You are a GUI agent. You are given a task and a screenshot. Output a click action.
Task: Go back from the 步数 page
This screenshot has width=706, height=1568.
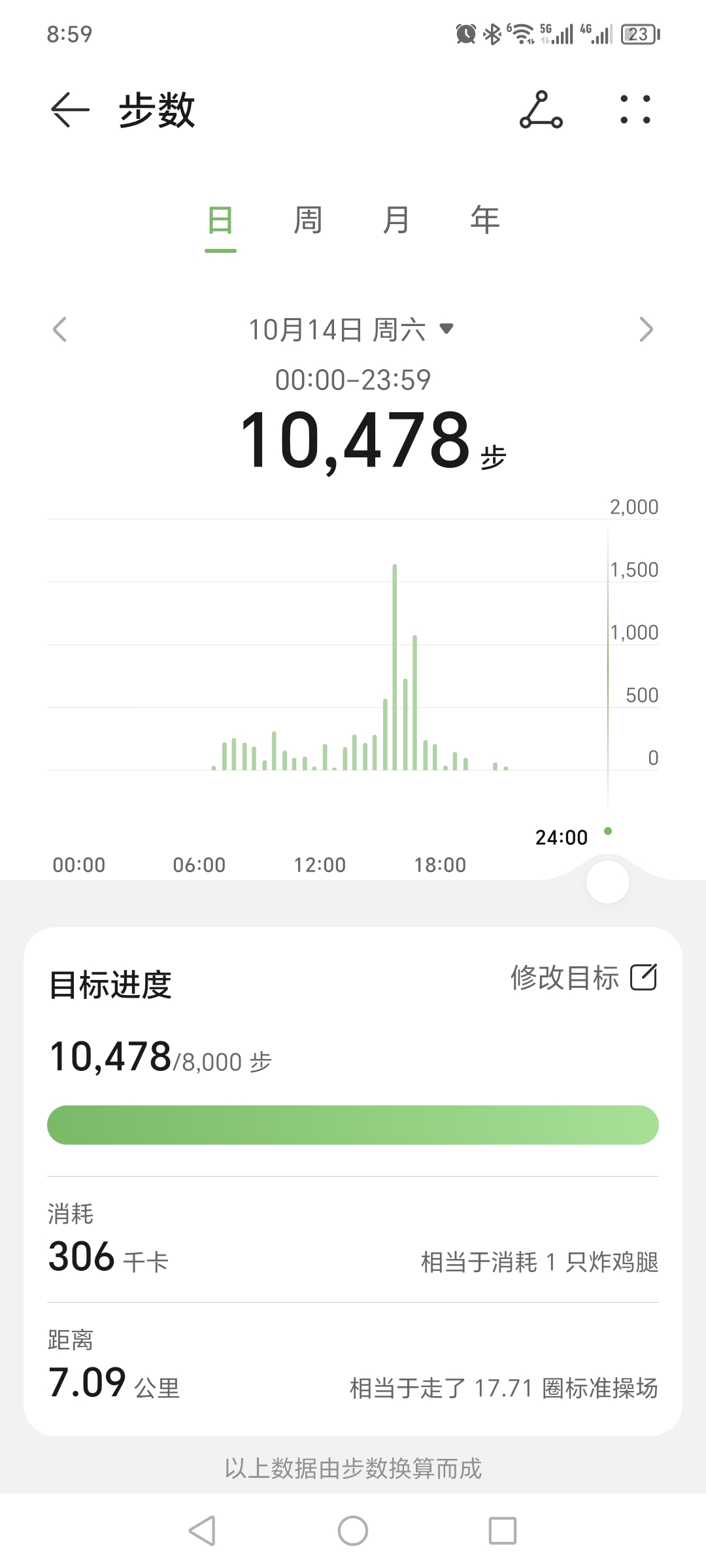tap(70, 110)
